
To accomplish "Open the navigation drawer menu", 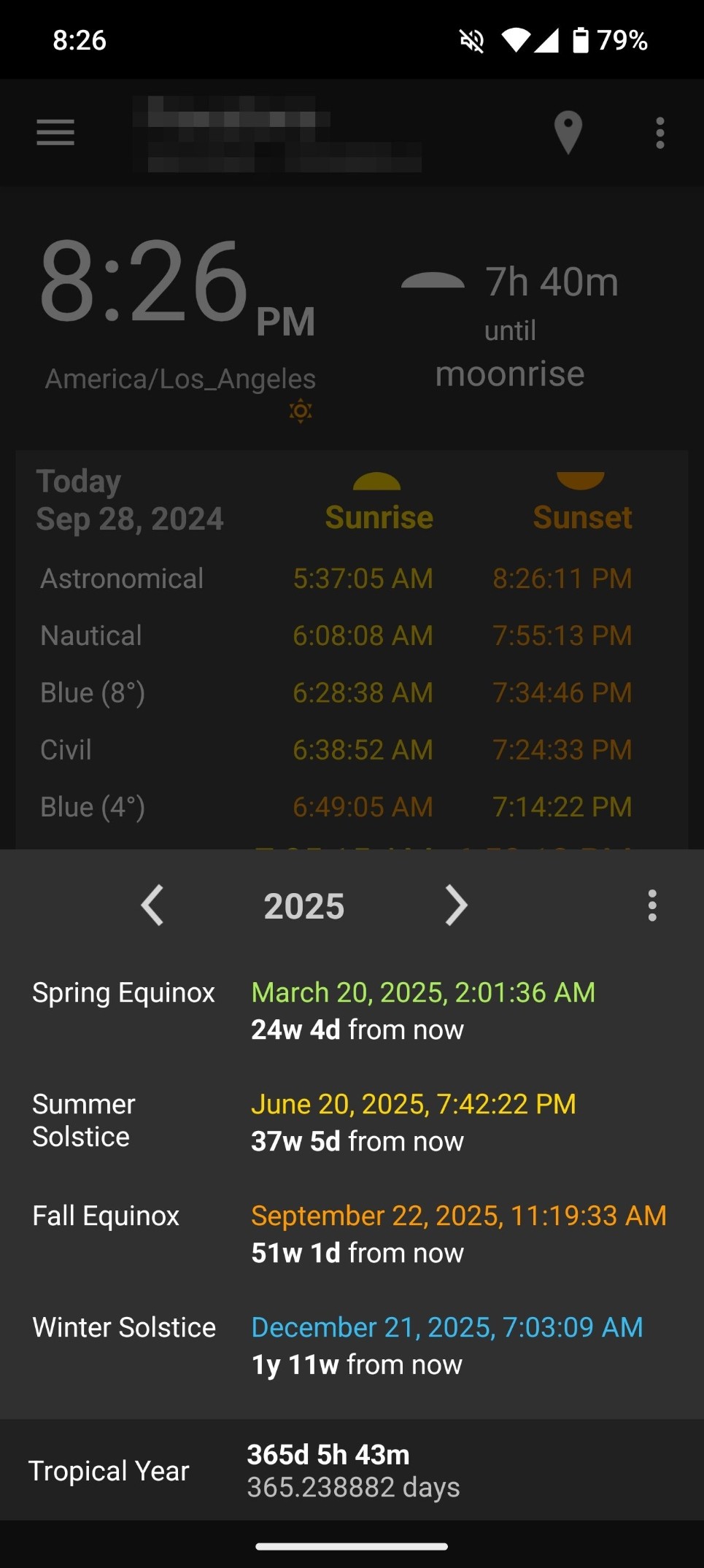I will [x=55, y=132].
